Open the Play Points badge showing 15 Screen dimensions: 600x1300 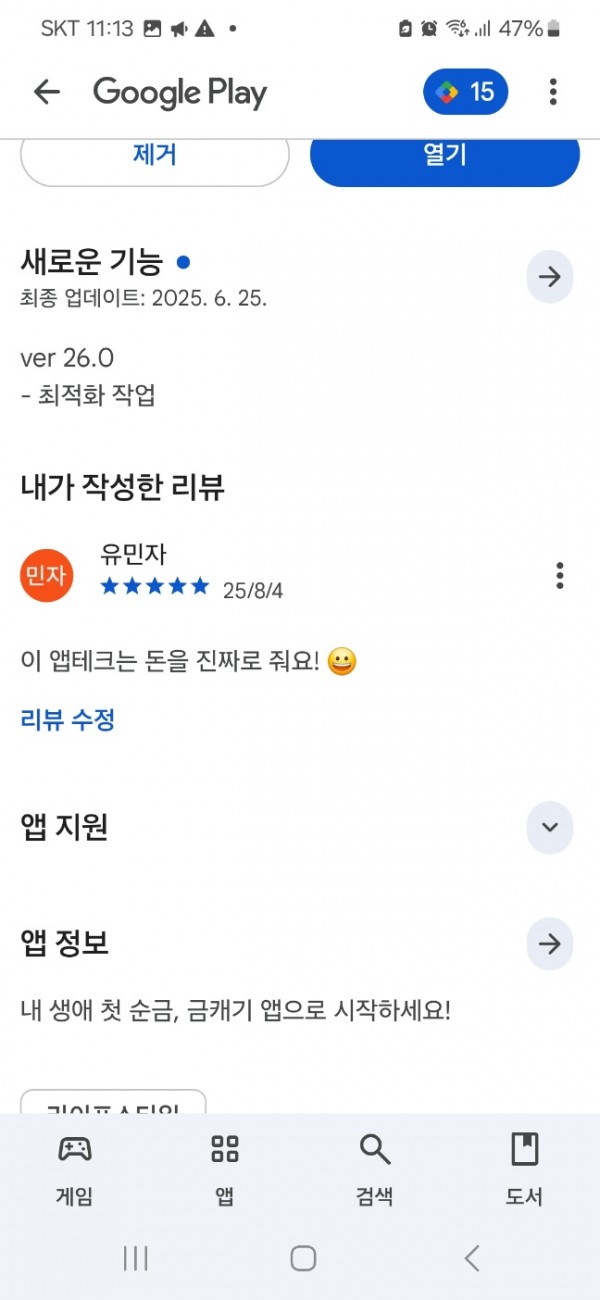click(x=466, y=92)
